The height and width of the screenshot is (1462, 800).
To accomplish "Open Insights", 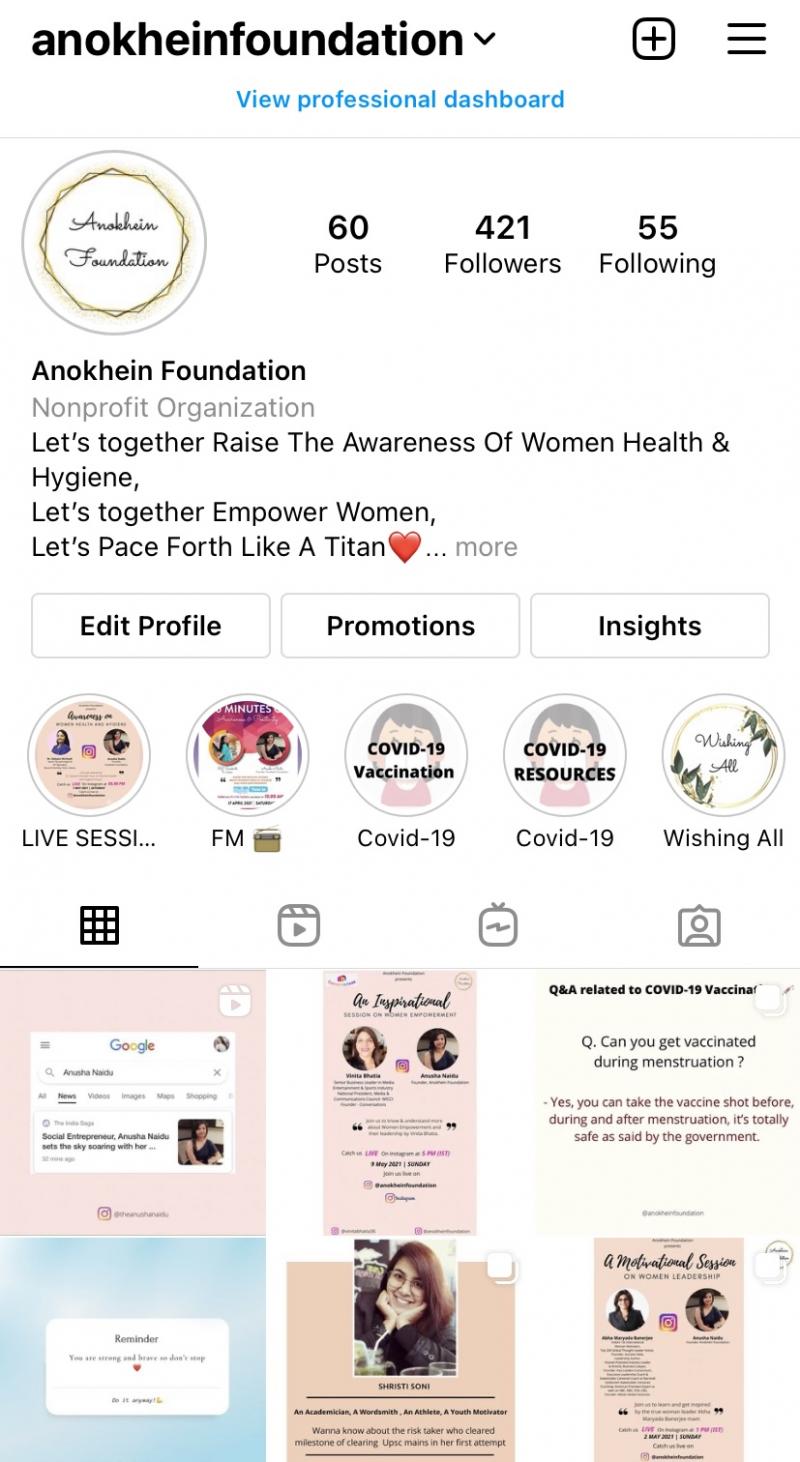I will (650, 626).
